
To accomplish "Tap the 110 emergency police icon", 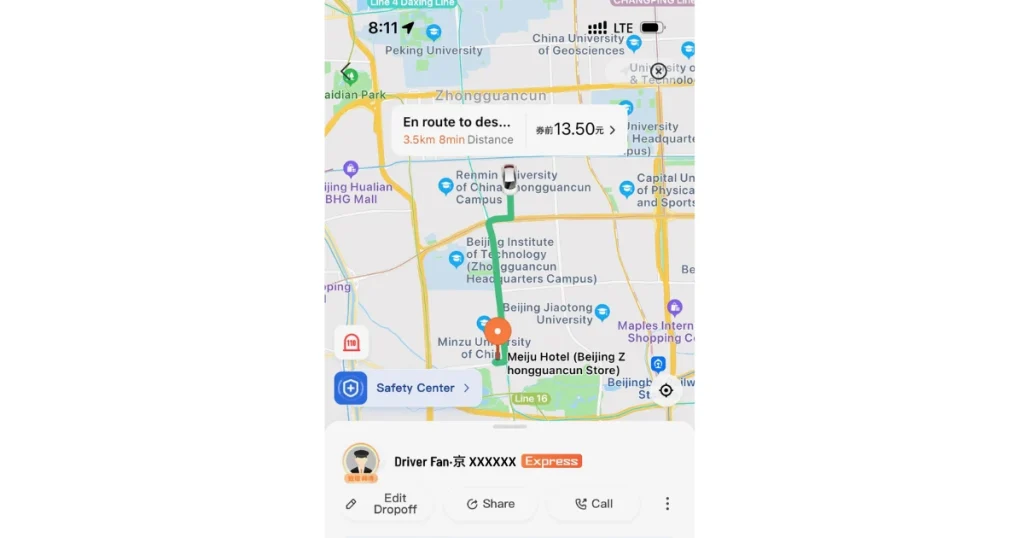I will click(351, 343).
